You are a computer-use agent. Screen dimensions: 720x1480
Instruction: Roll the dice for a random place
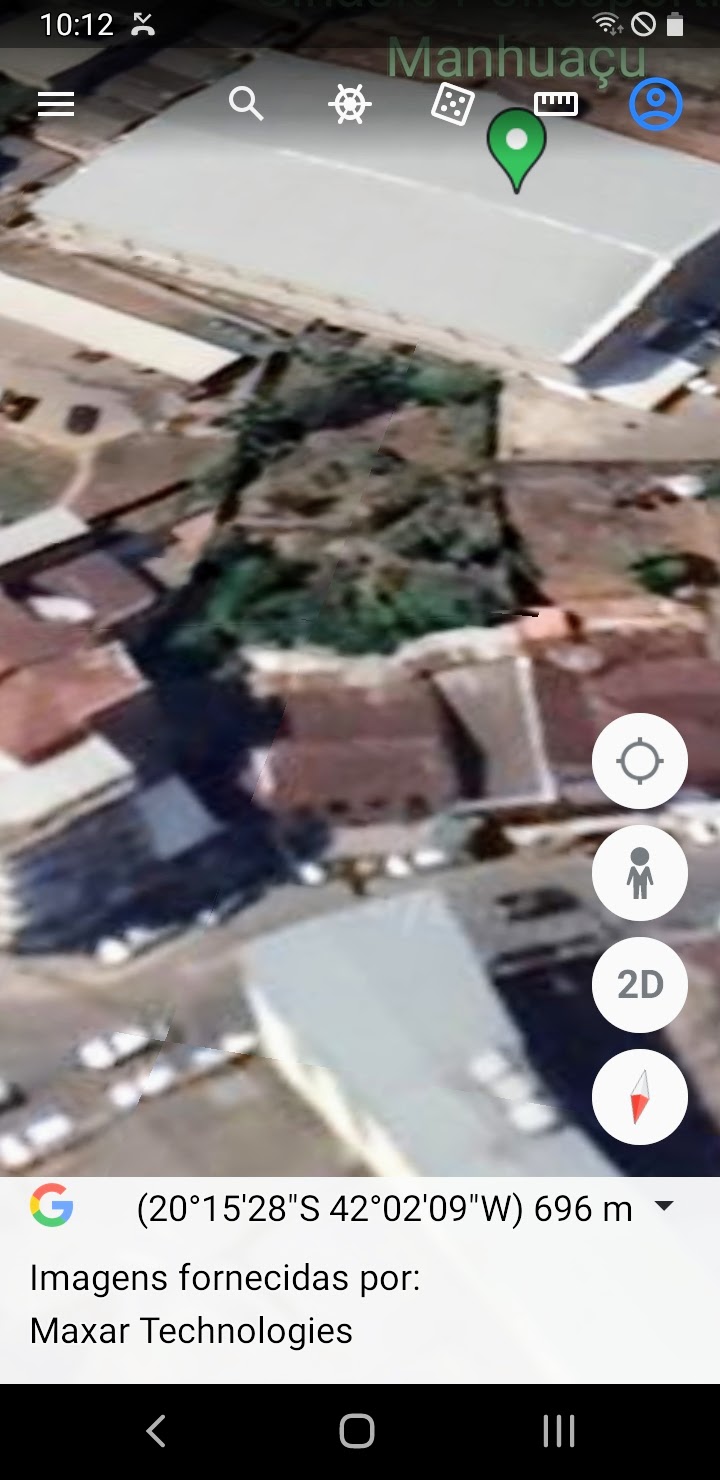tap(452, 104)
